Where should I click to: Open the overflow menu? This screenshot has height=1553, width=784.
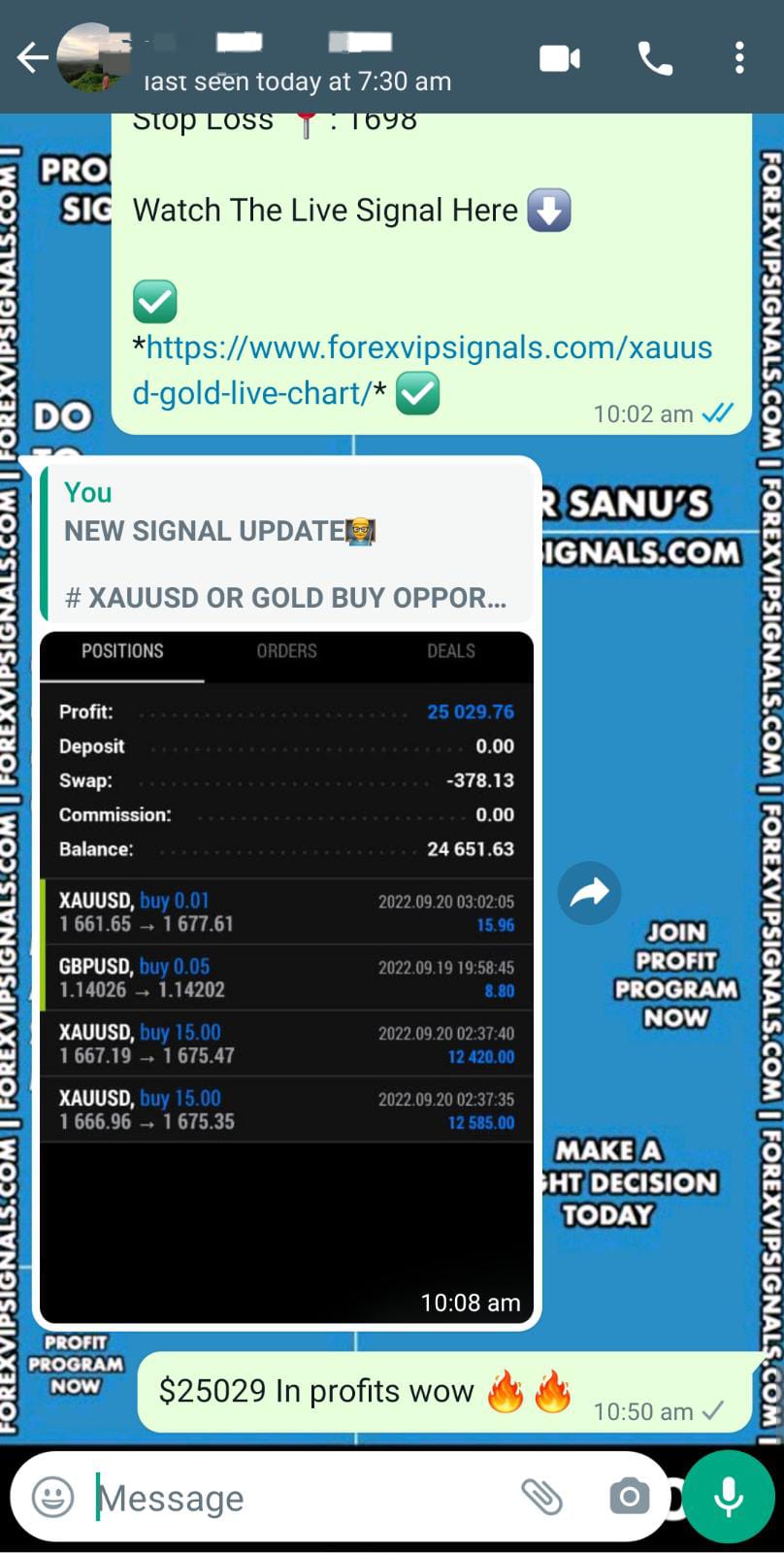pos(739,58)
